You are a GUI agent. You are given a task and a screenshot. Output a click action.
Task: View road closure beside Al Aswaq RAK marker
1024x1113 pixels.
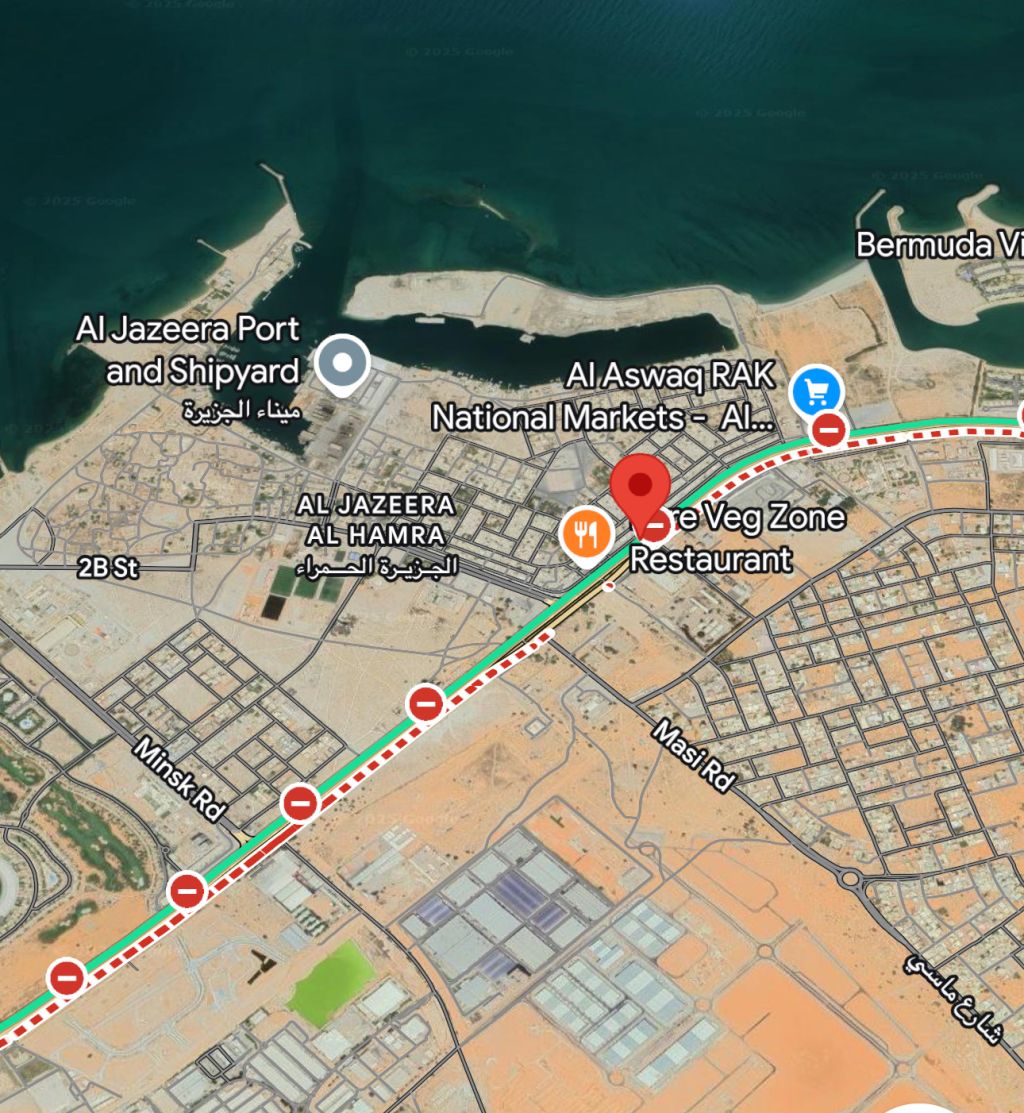pos(828,431)
